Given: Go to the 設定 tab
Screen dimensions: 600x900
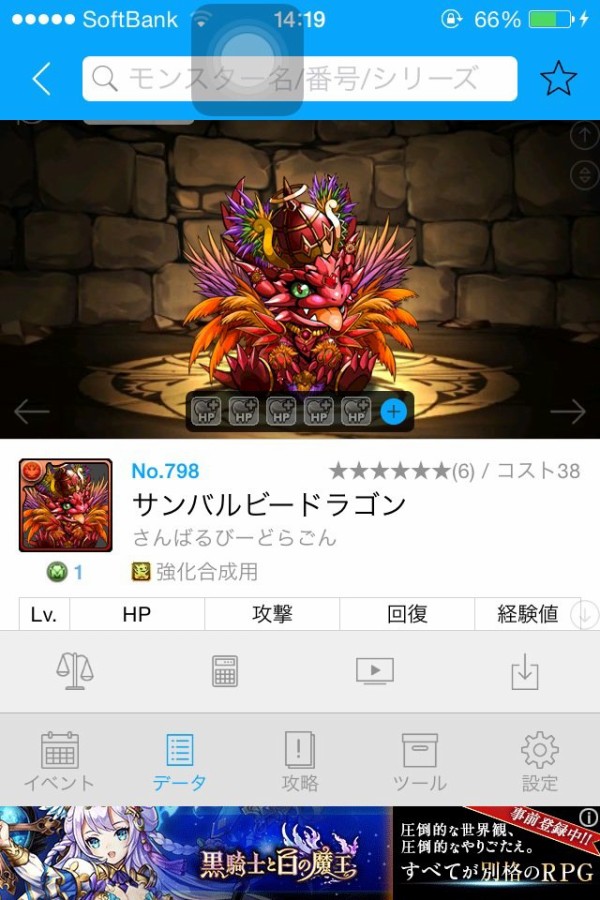Looking at the screenshot, I should tap(540, 762).
